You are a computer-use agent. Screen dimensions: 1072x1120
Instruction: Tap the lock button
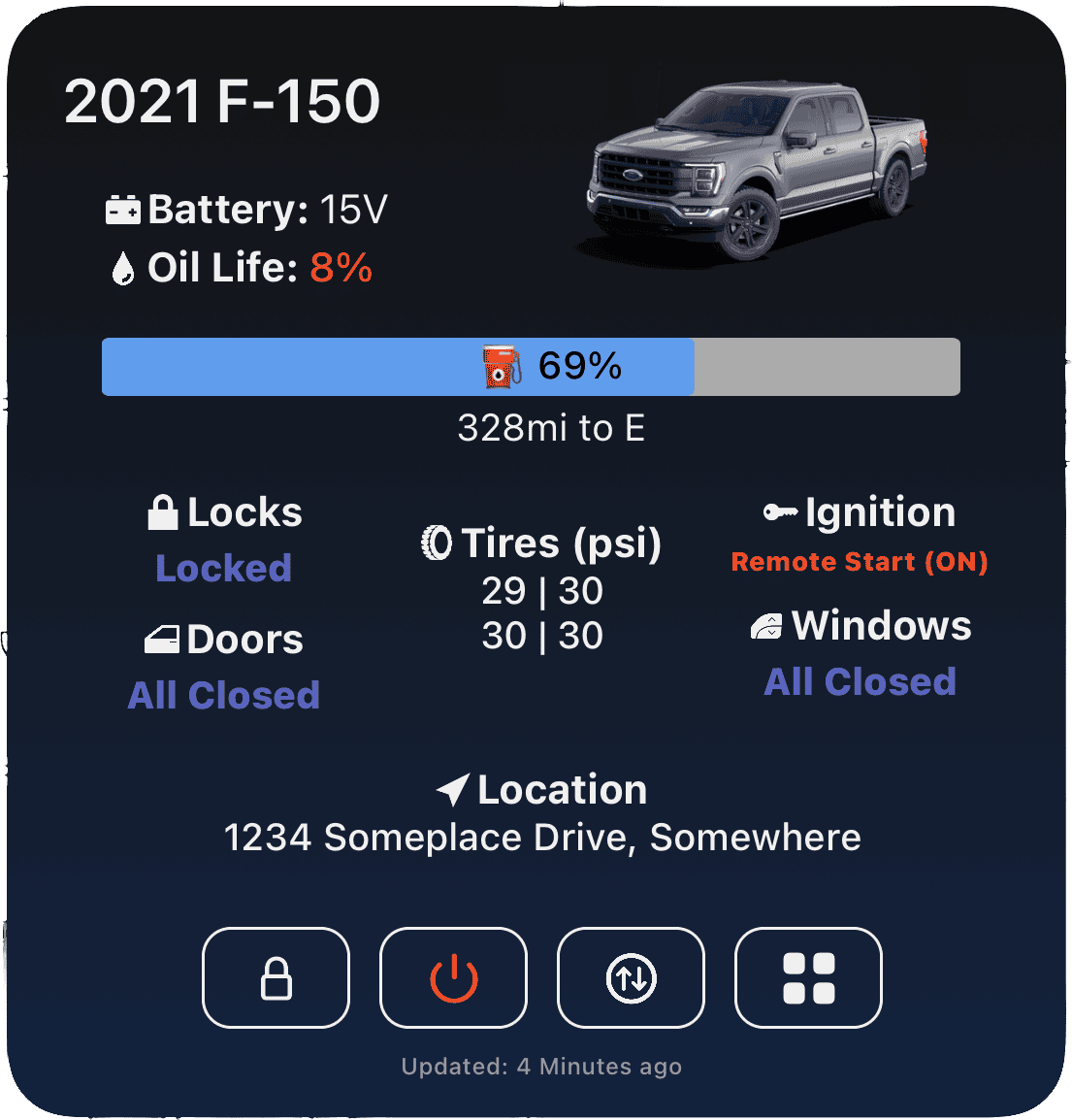276,977
